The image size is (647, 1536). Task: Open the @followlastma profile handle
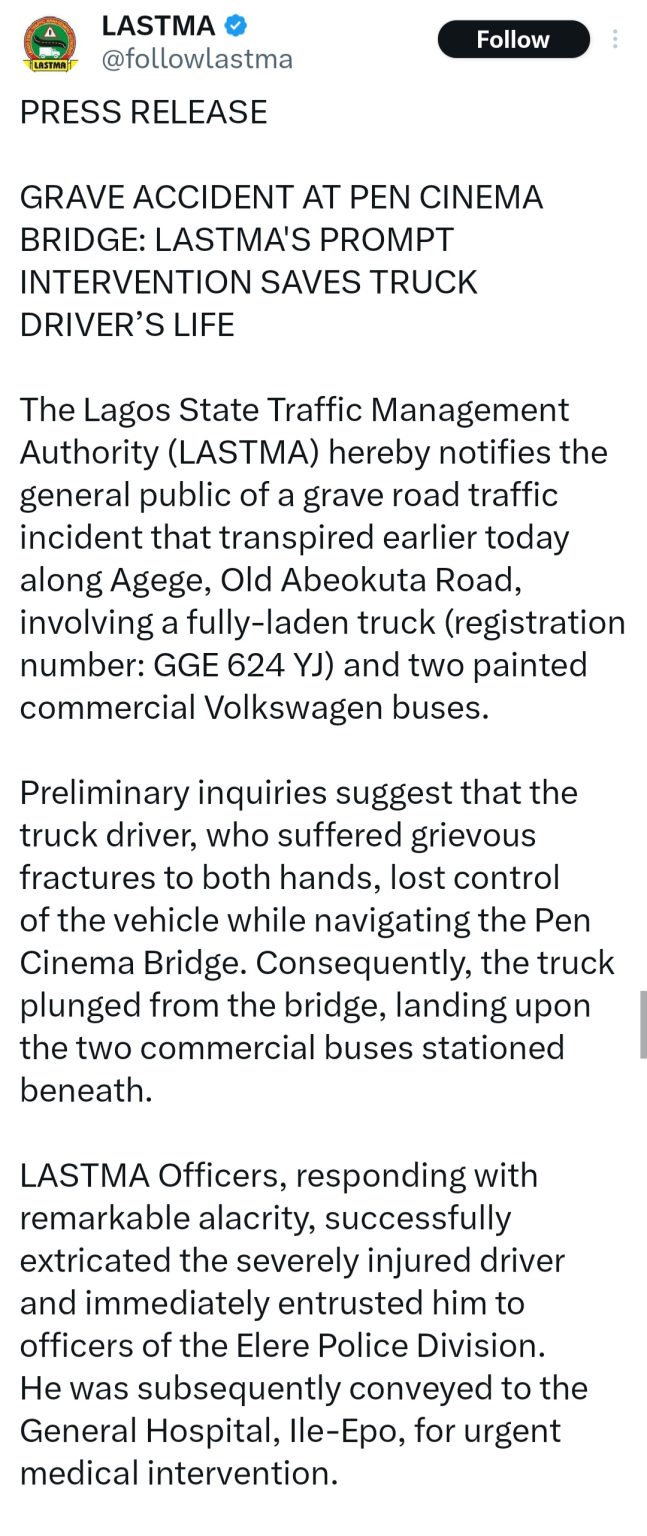point(197,59)
